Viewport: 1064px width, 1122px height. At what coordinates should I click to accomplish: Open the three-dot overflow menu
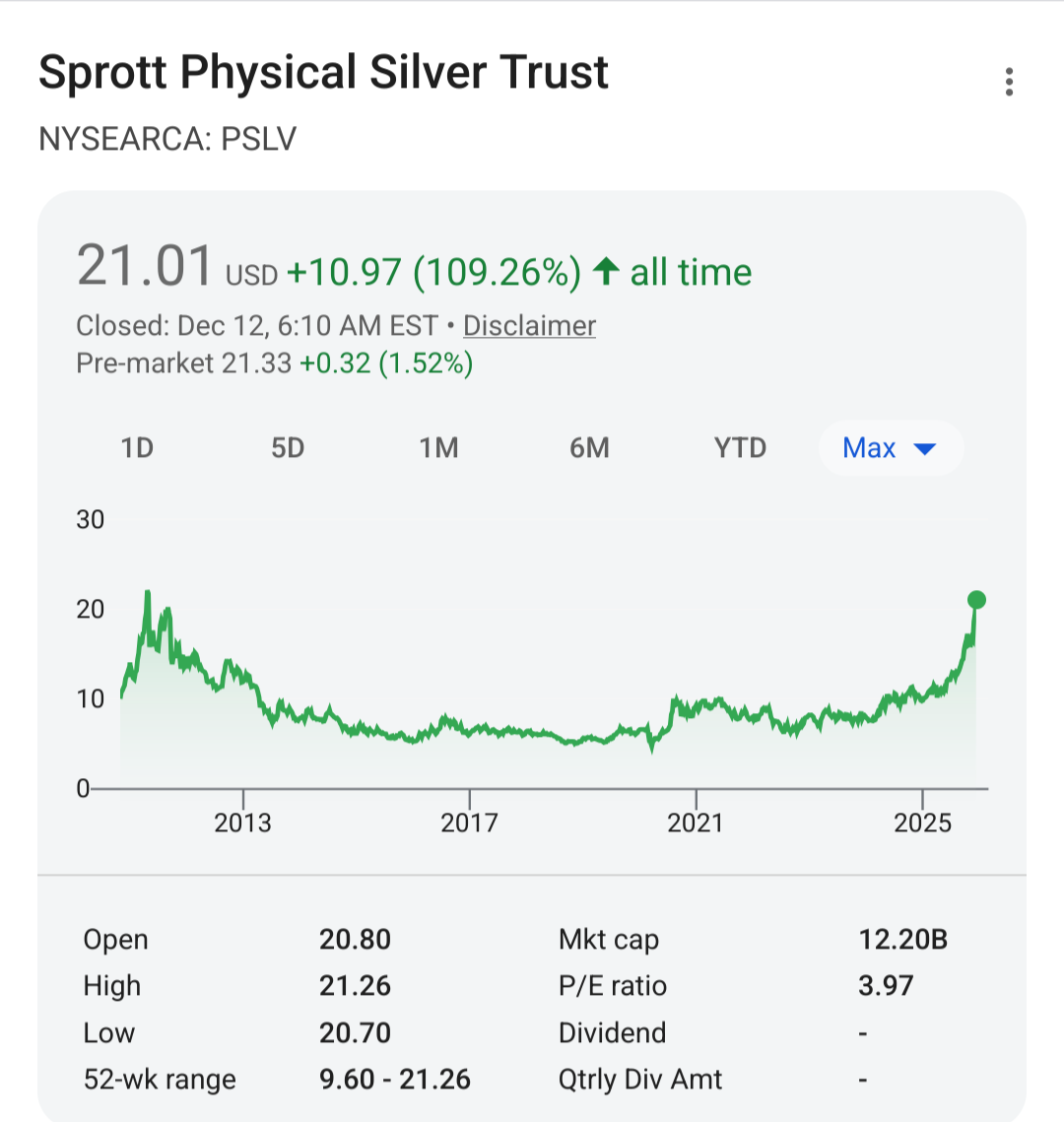(1009, 82)
